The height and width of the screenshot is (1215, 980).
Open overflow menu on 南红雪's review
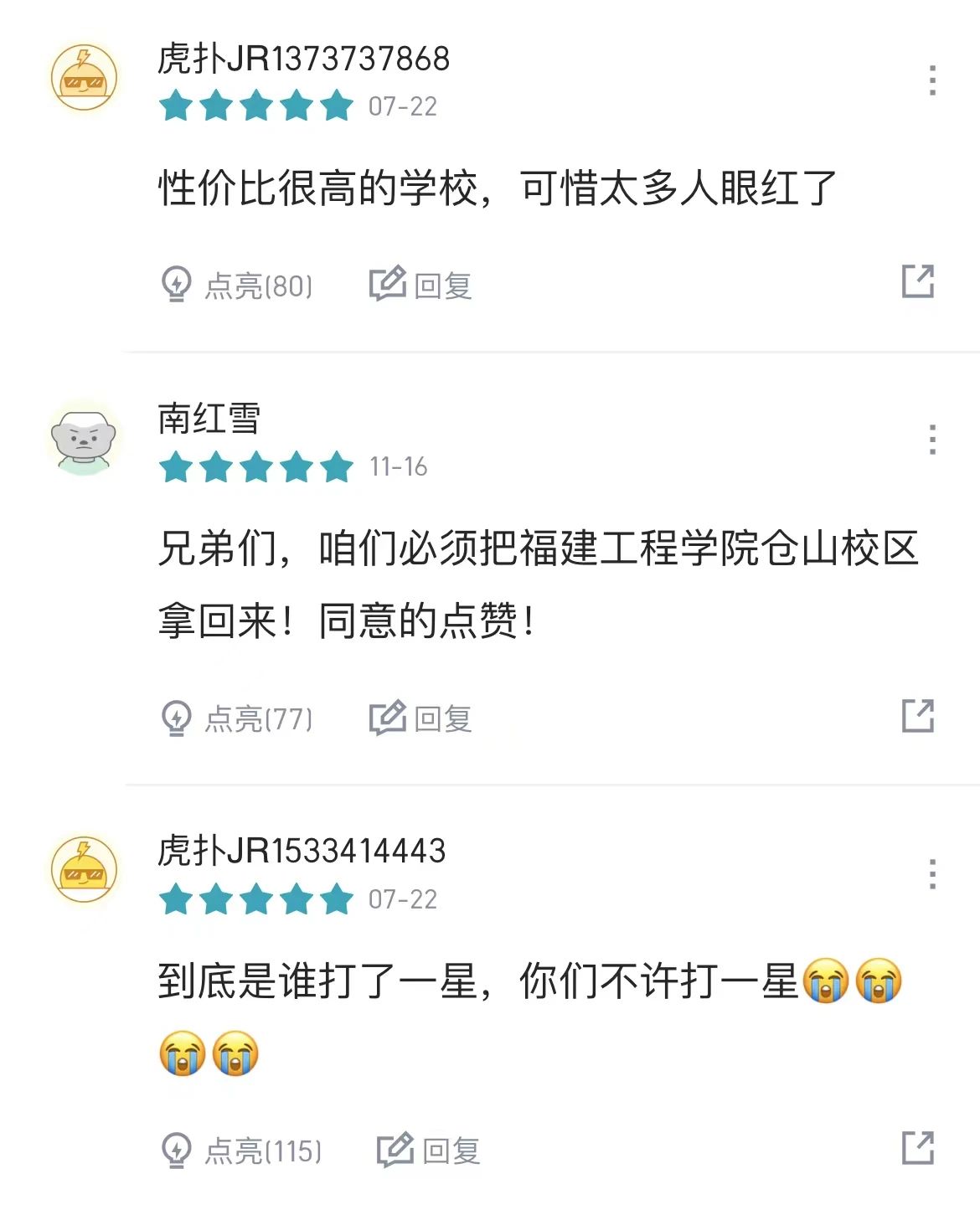932,440
